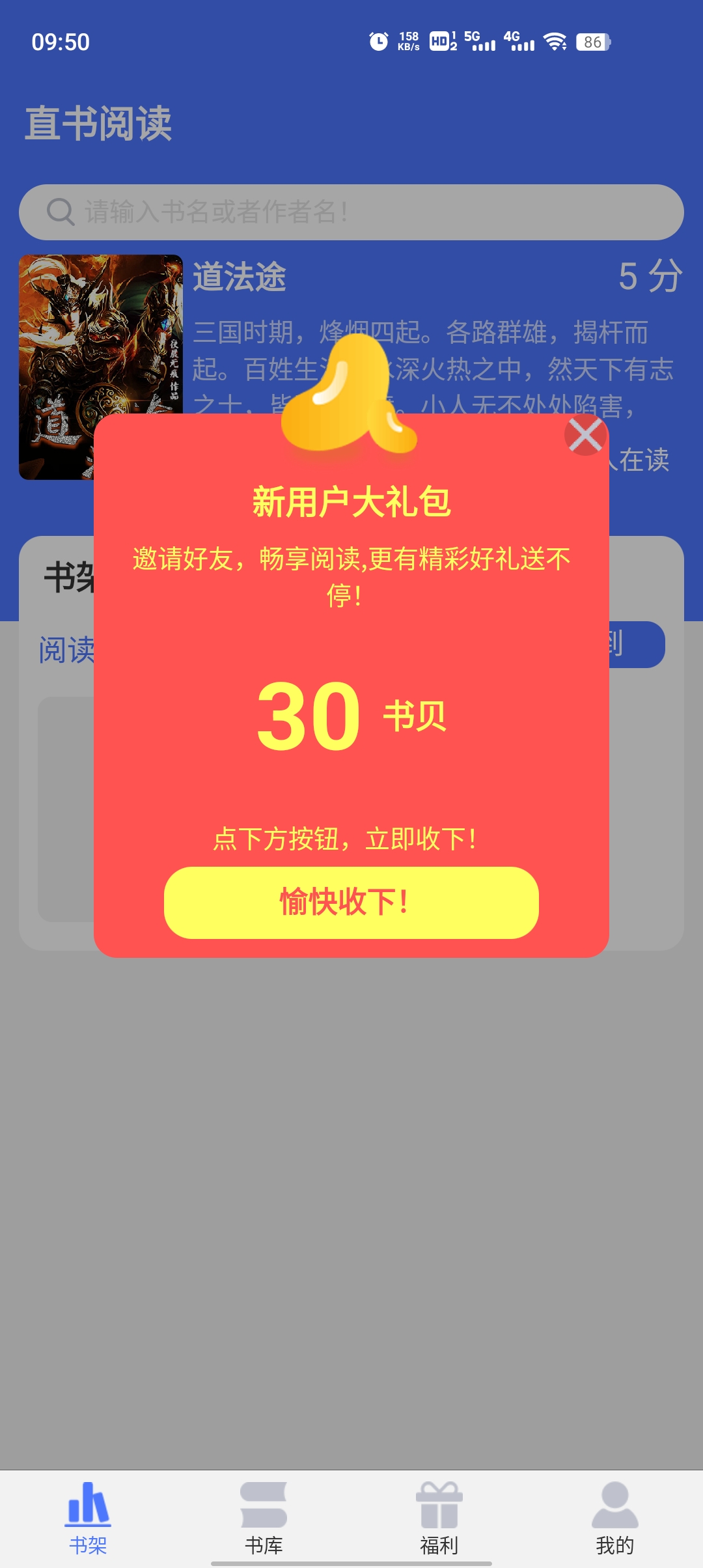
Task: Switch to the 书库 tab
Action: click(264, 1519)
